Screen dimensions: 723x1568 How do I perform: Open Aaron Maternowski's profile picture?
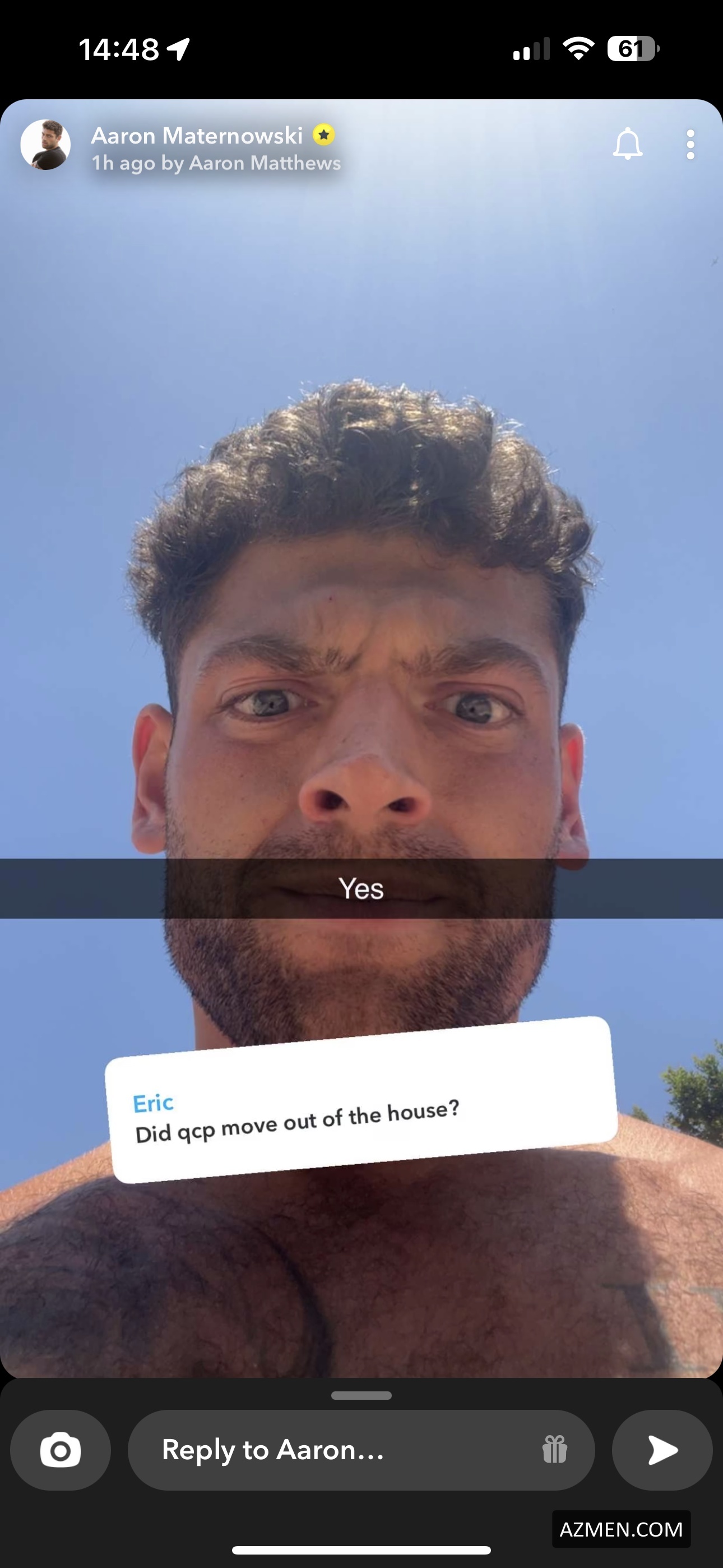[45, 145]
